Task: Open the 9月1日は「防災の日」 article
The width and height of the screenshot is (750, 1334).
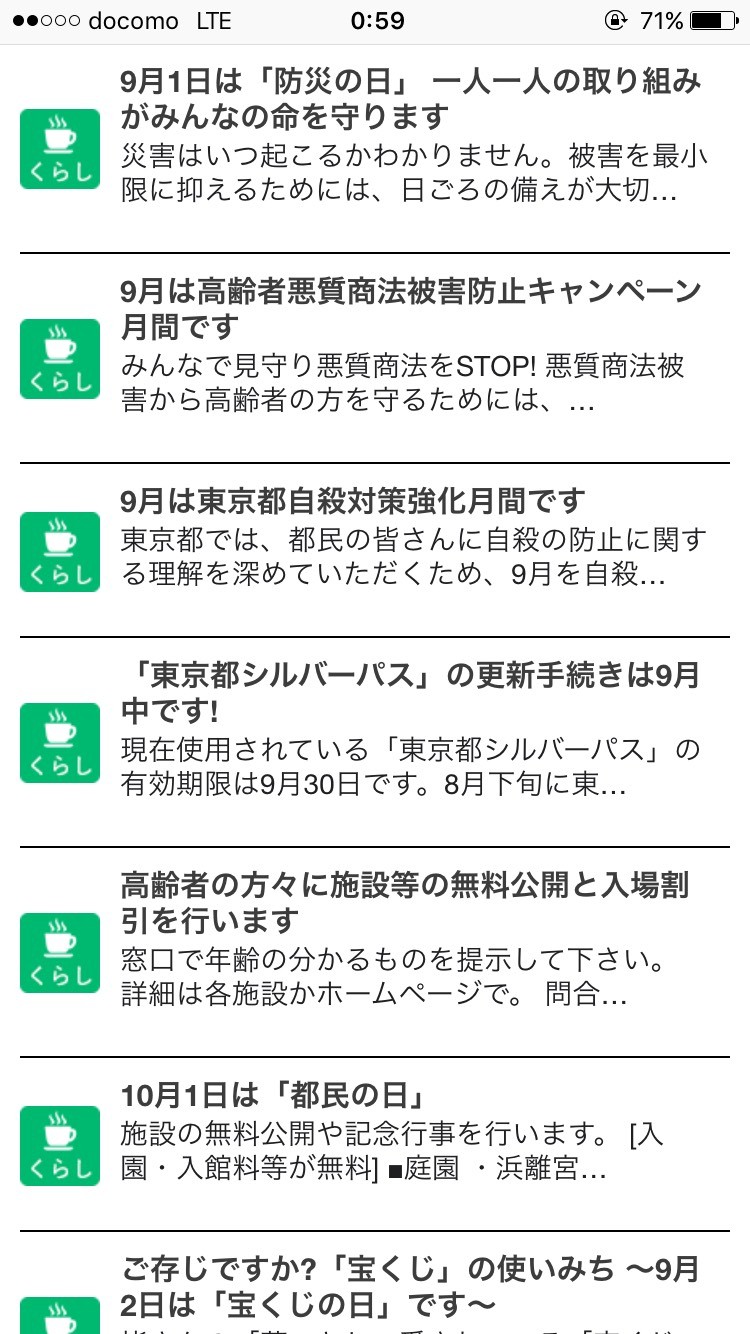Action: click(x=410, y=100)
